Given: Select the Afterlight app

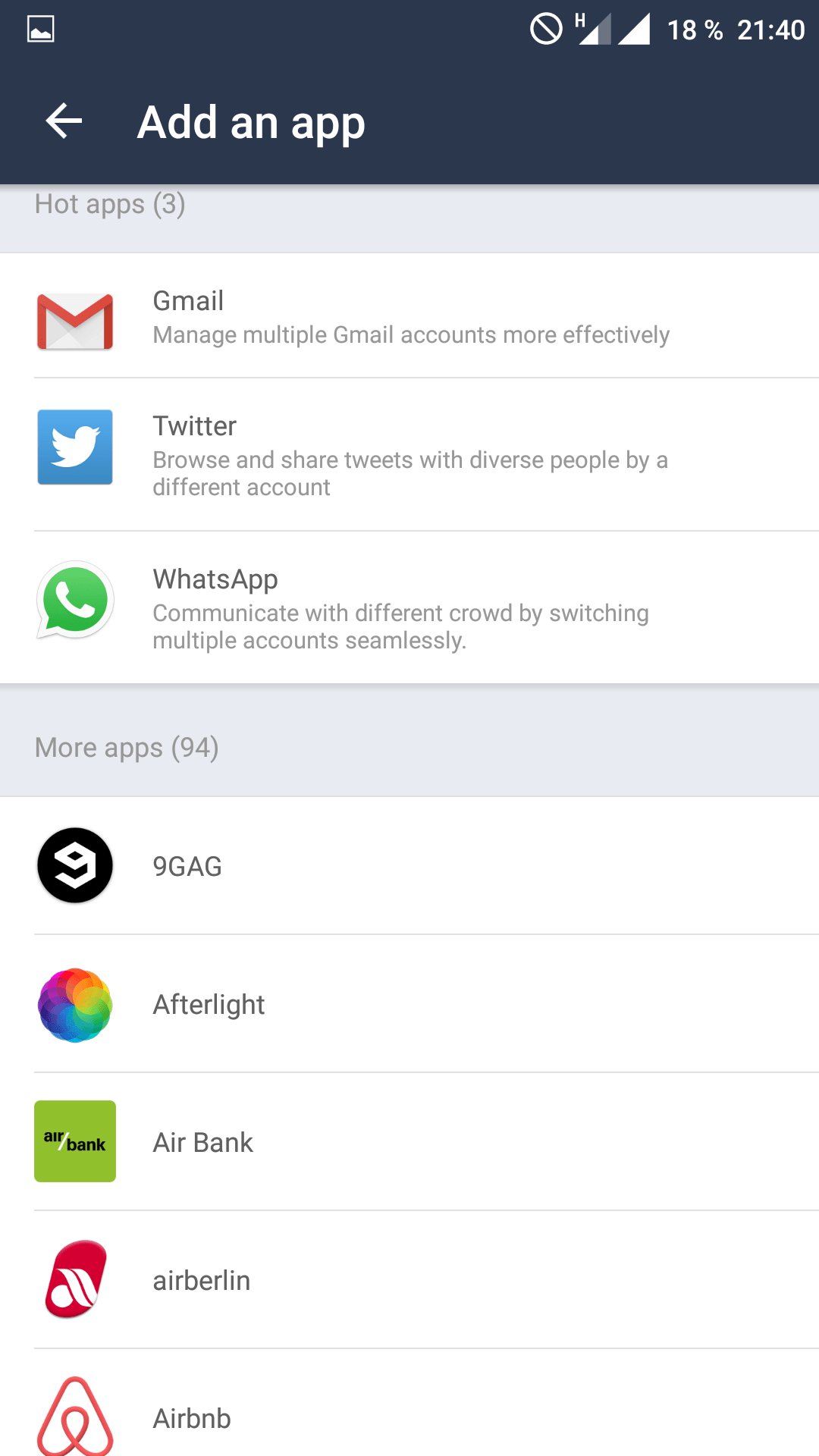Looking at the screenshot, I should pyautogui.click(x=409, y=1004).
